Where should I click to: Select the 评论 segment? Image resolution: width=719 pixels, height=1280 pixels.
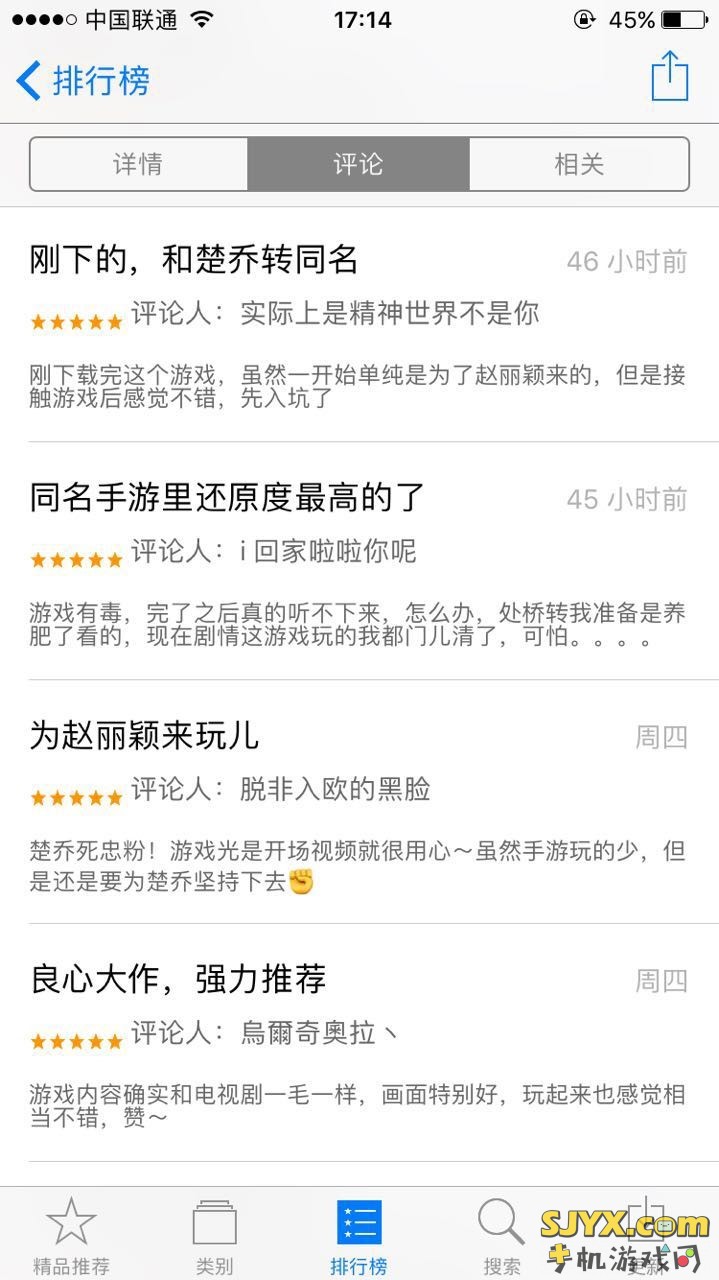358,164
